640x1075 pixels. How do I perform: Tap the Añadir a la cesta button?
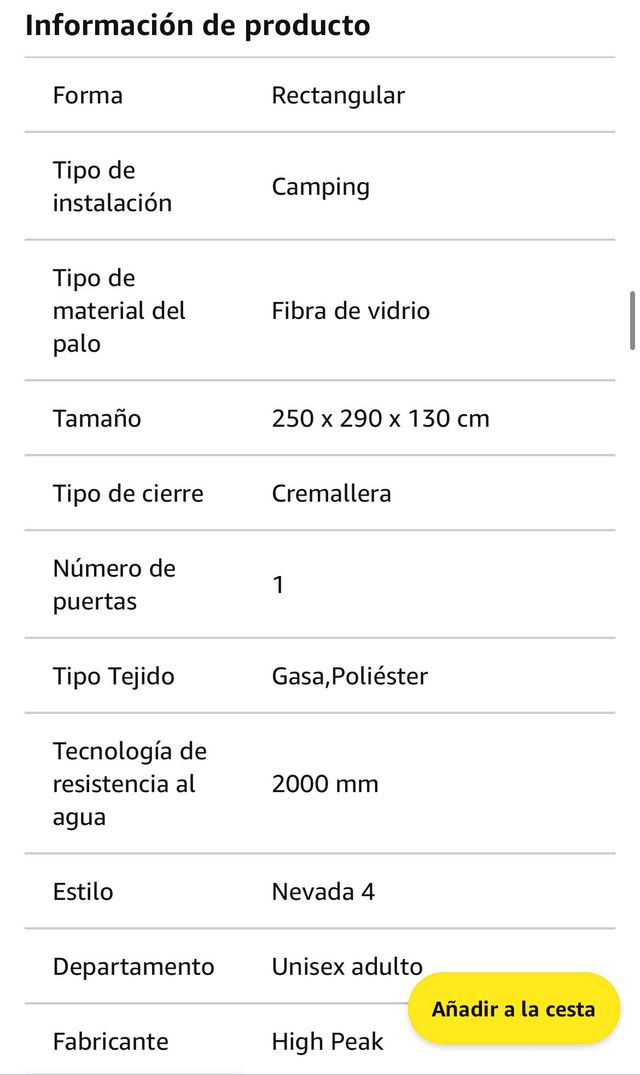click(x=514, y=1008)
